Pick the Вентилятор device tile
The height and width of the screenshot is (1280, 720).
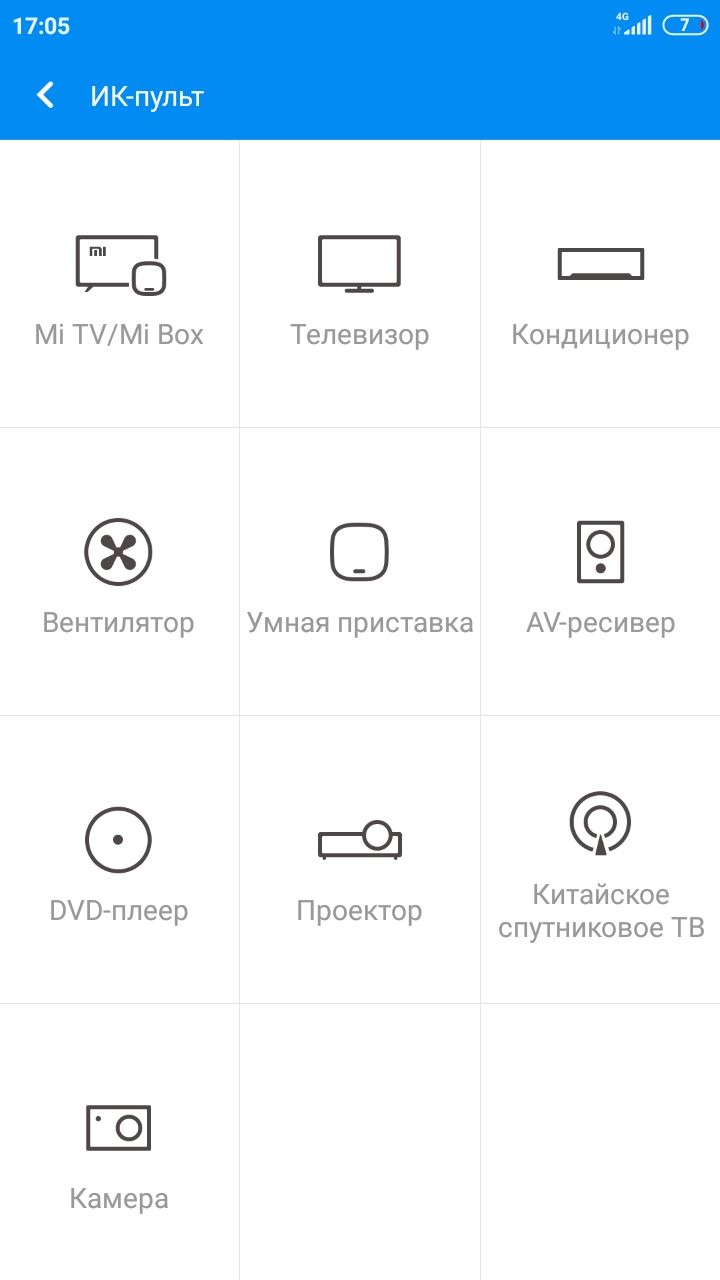click(119, 572)
